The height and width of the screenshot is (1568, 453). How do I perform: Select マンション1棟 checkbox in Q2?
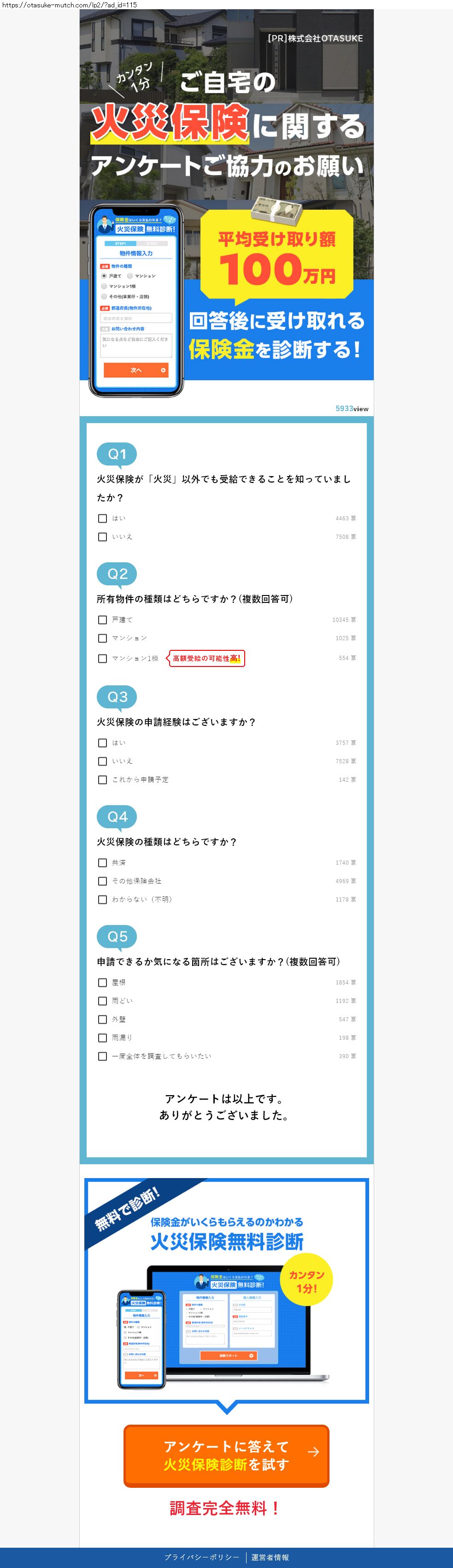102,658
